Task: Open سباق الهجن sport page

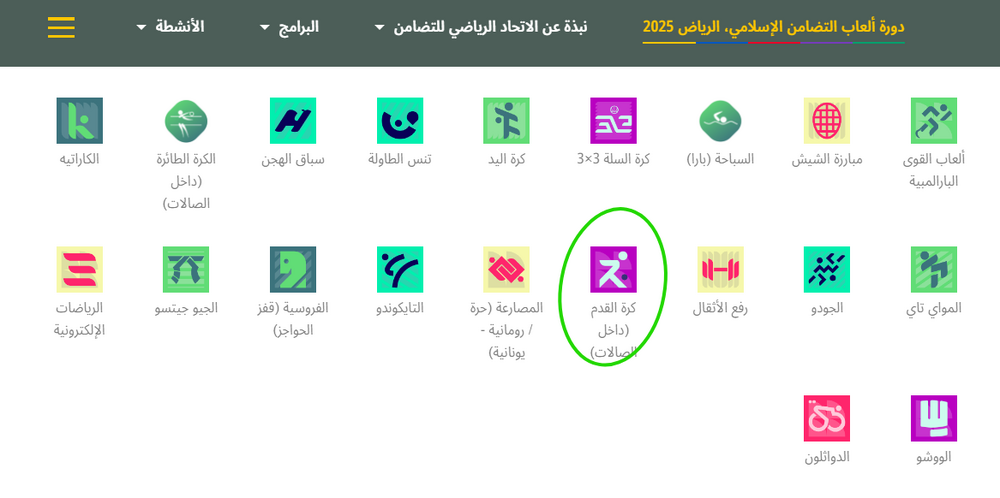Action: [x=293, y=121]
